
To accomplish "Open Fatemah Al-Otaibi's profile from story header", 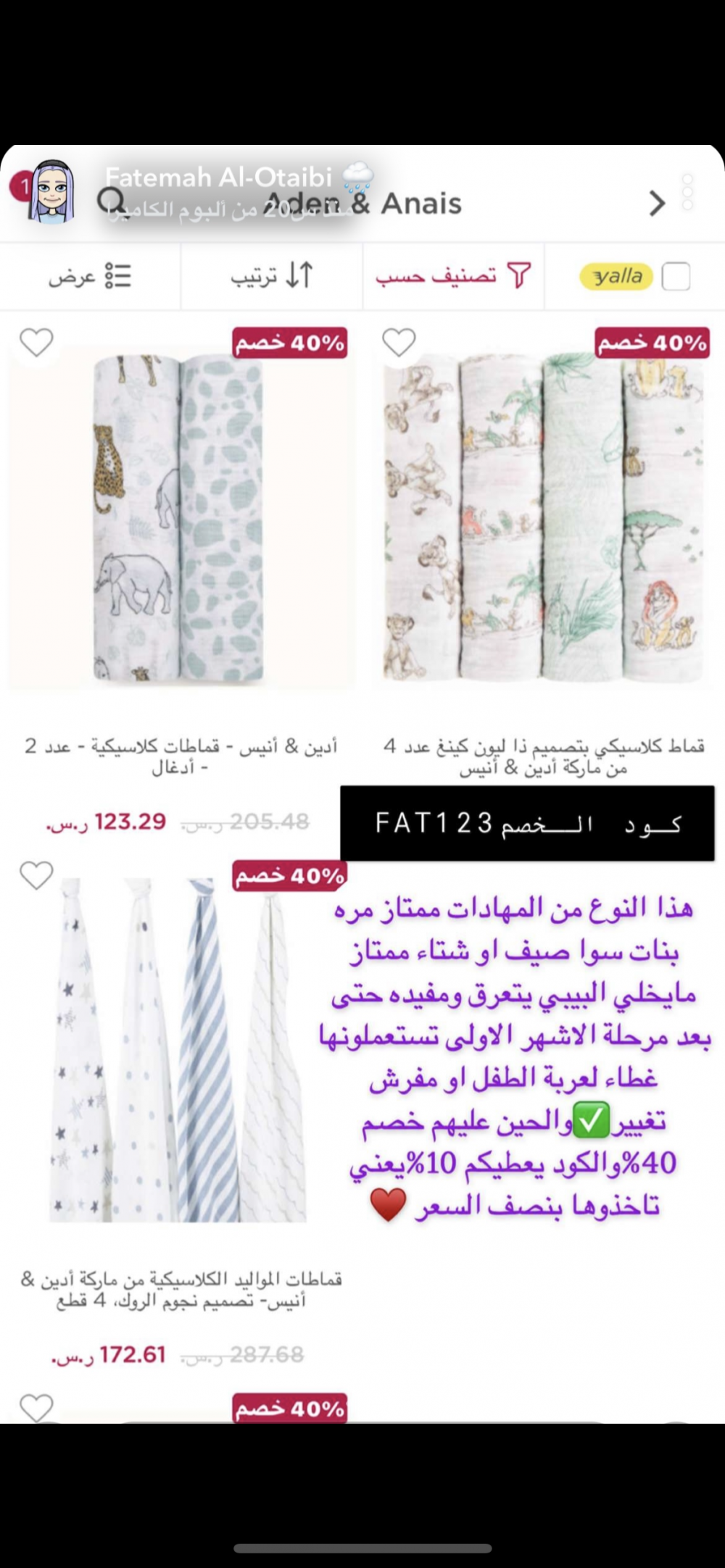I will pyautogui.click(x=52, y=193).
